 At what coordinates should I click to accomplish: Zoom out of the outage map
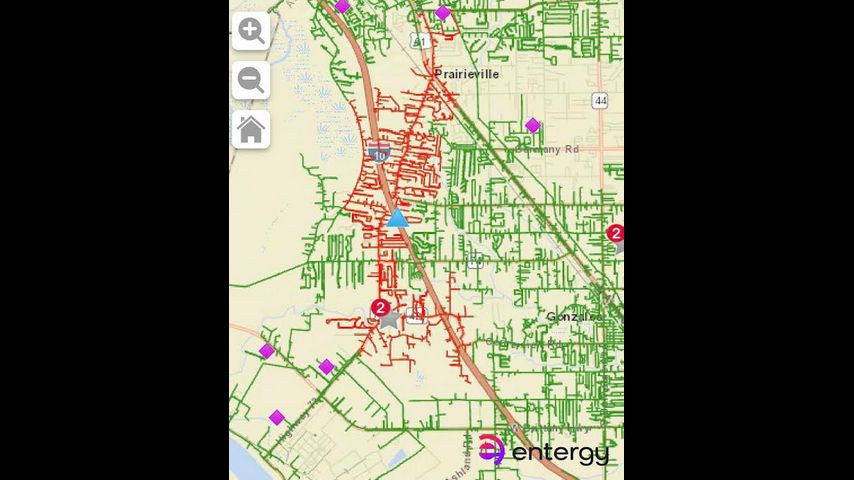tap(251, 81)
